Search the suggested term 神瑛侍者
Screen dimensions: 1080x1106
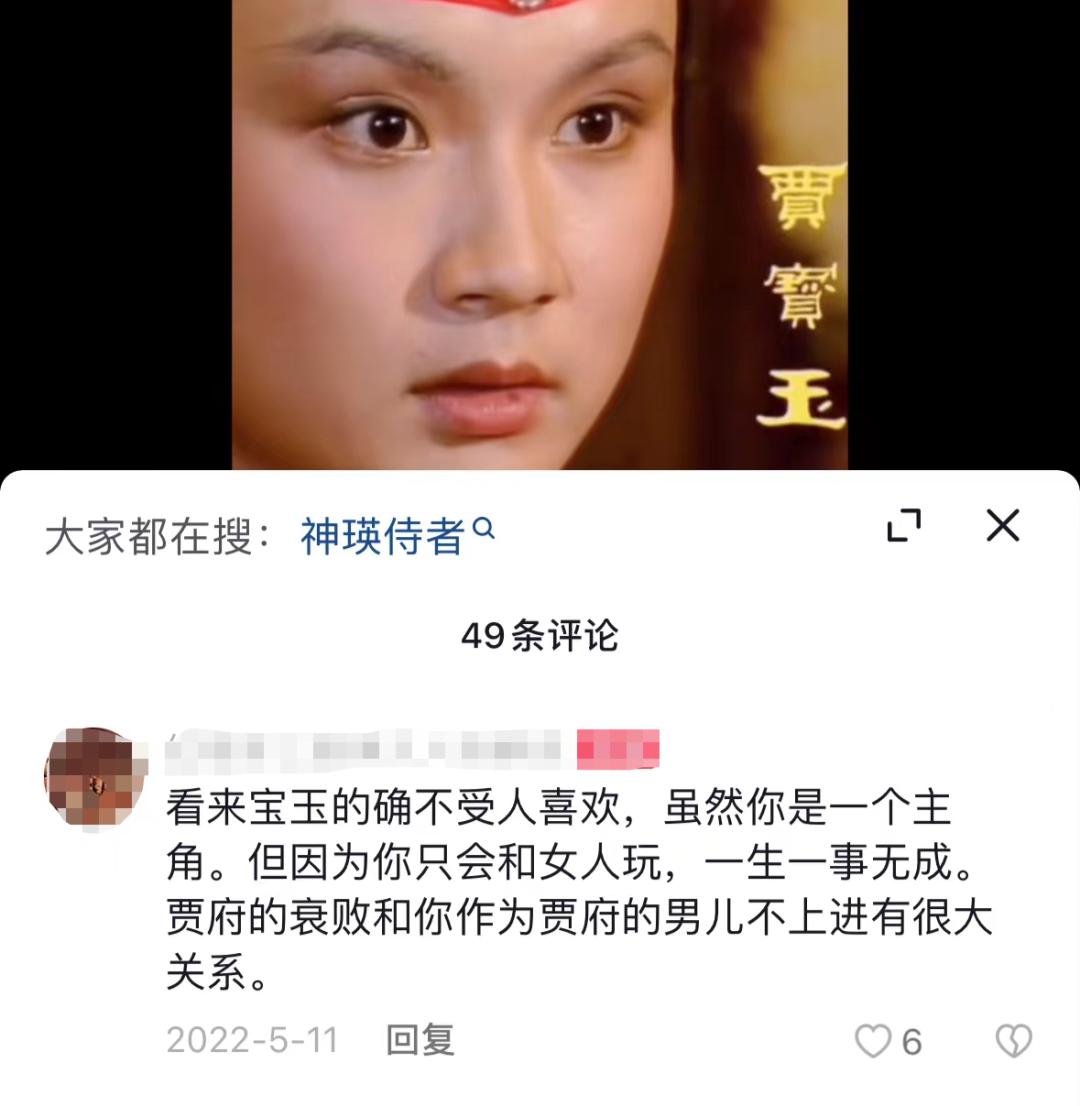pyautogui.click(x=397, y=536)
